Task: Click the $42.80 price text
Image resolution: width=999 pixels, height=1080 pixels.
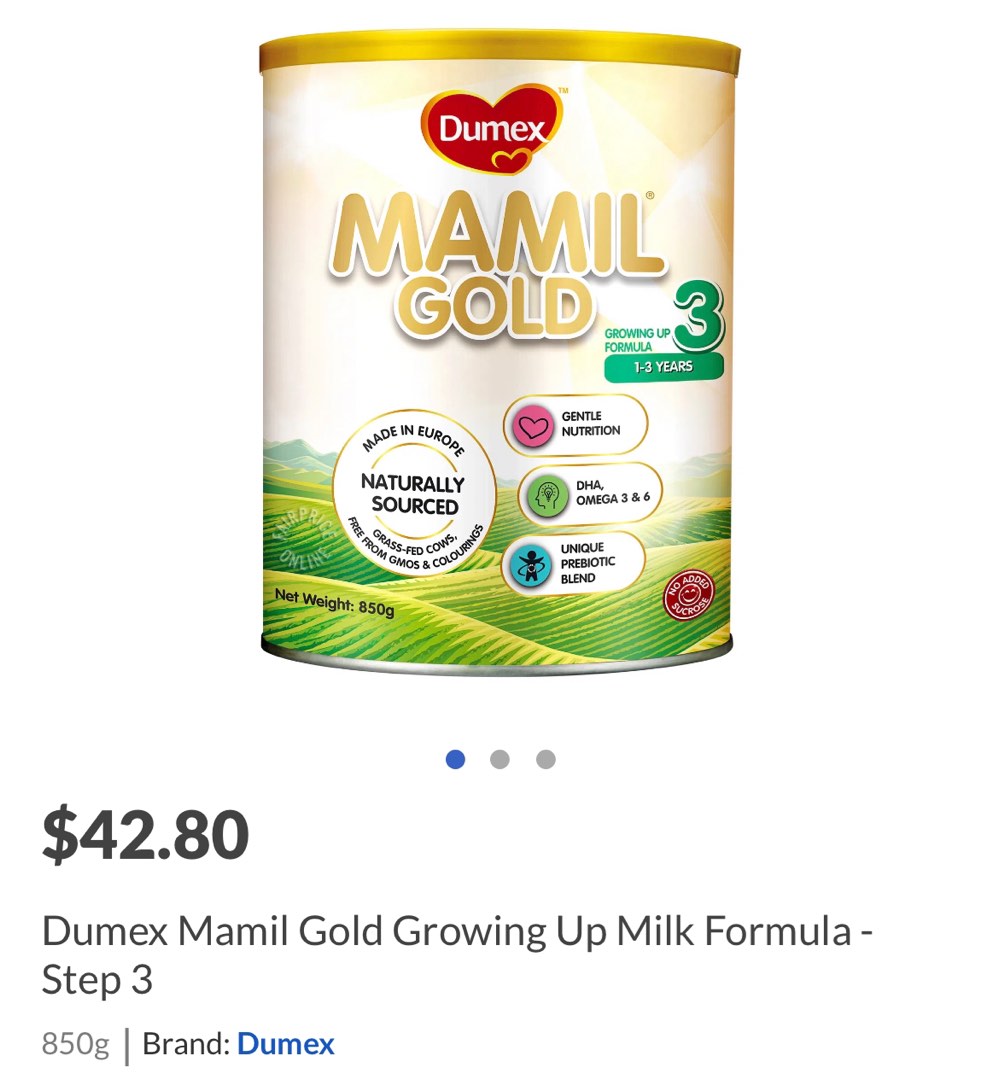Action: click(146, 834)
